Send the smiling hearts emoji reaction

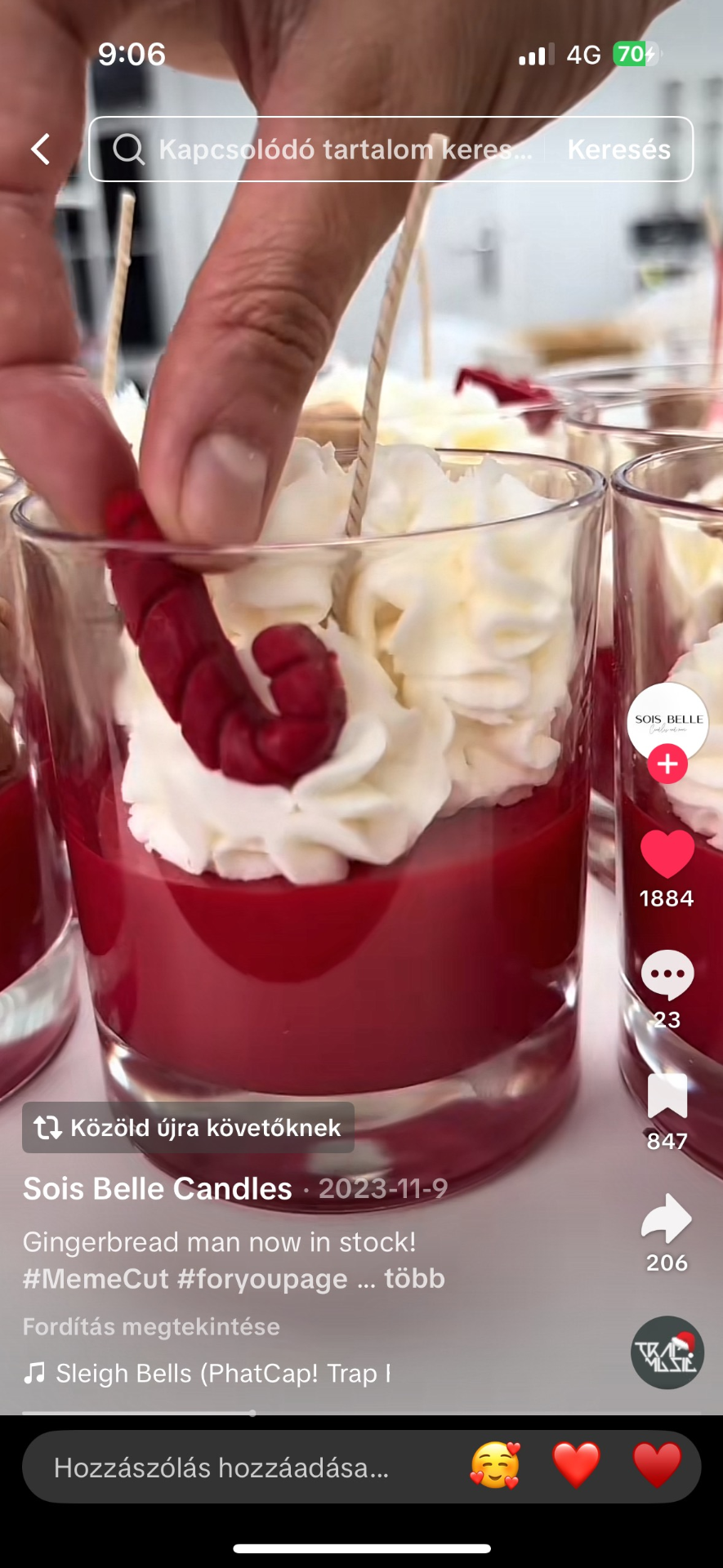pos(495,1466)
